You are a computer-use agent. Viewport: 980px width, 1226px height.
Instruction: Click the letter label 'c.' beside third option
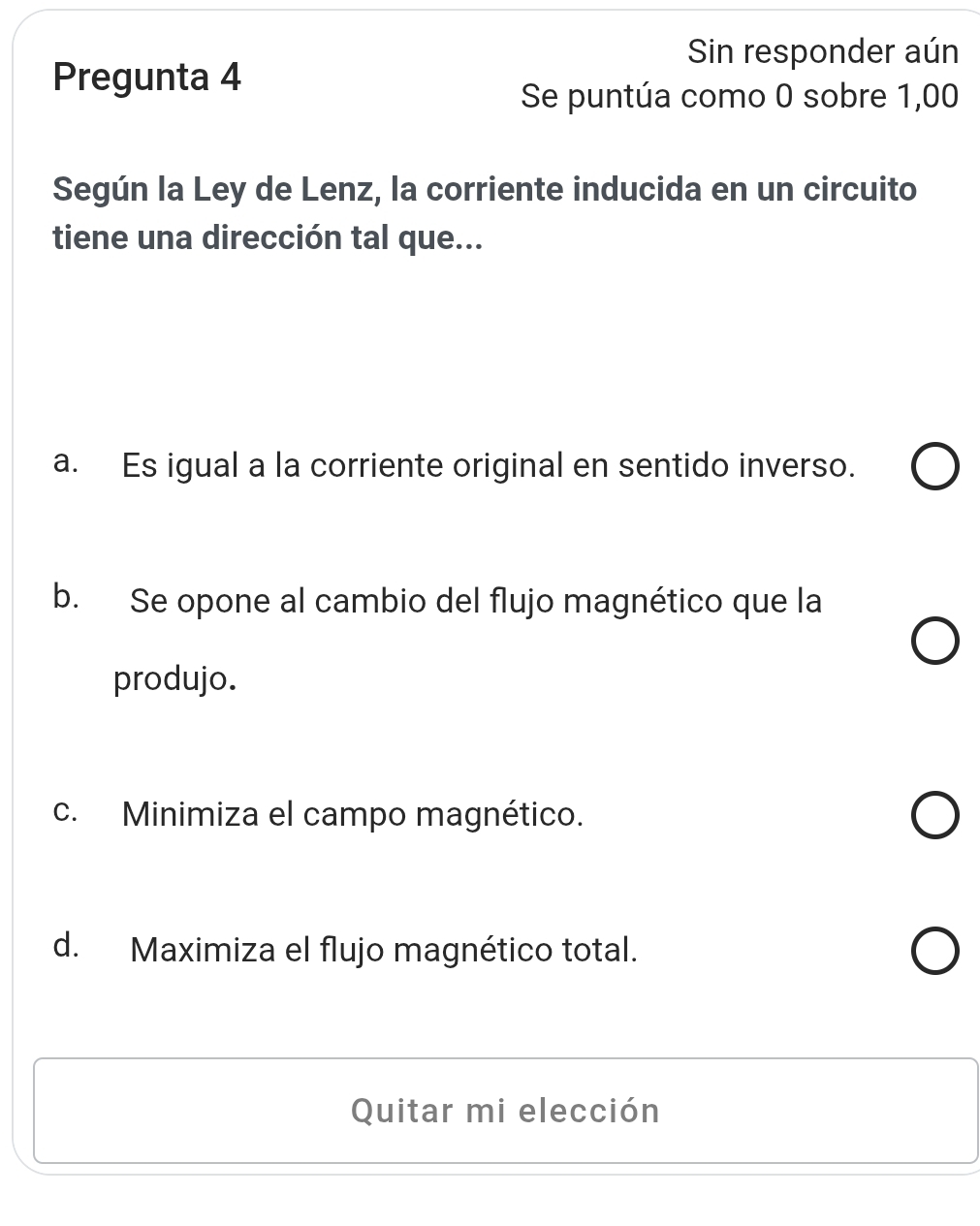pyautogui.click(x=66, y=810)
